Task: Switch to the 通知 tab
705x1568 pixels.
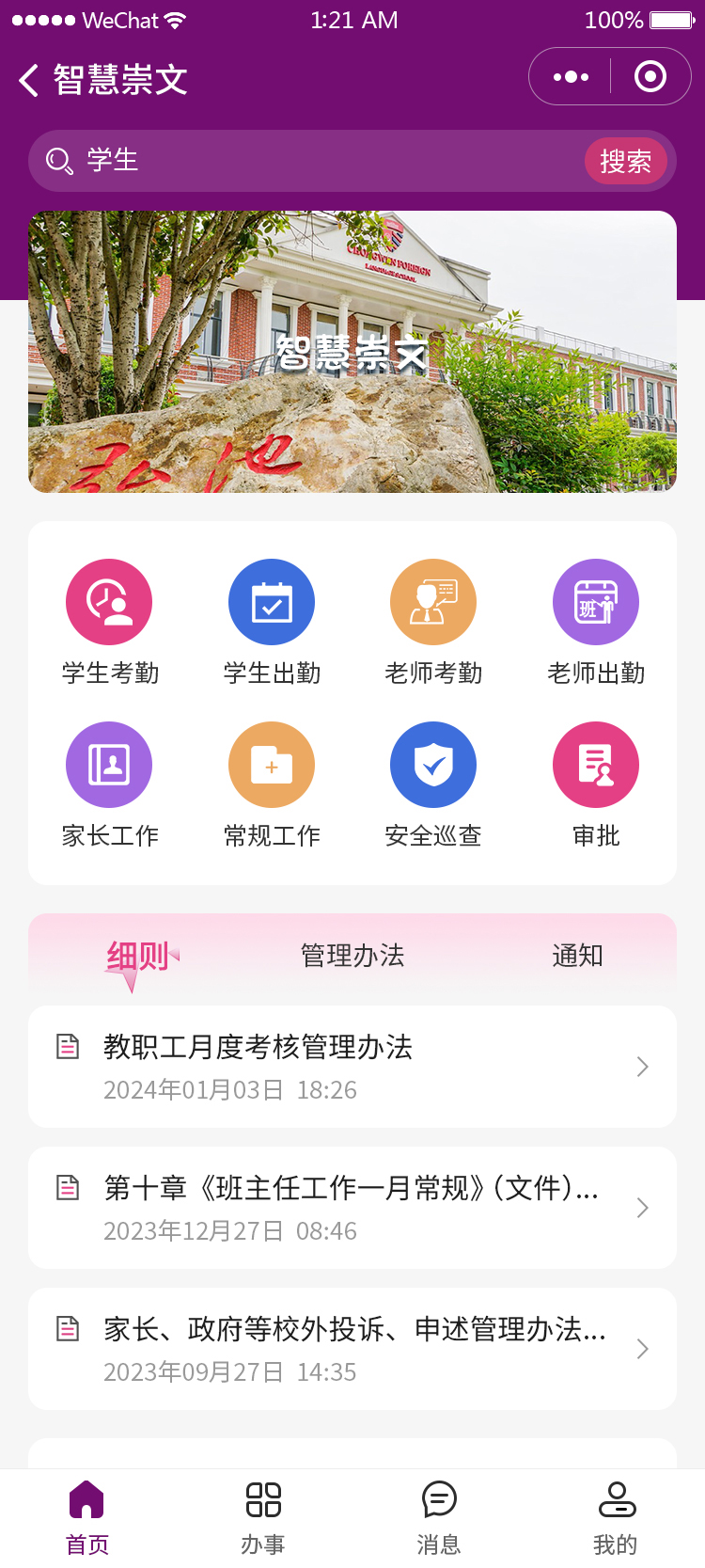Action: pyautogui.click(x=577, y=956)
